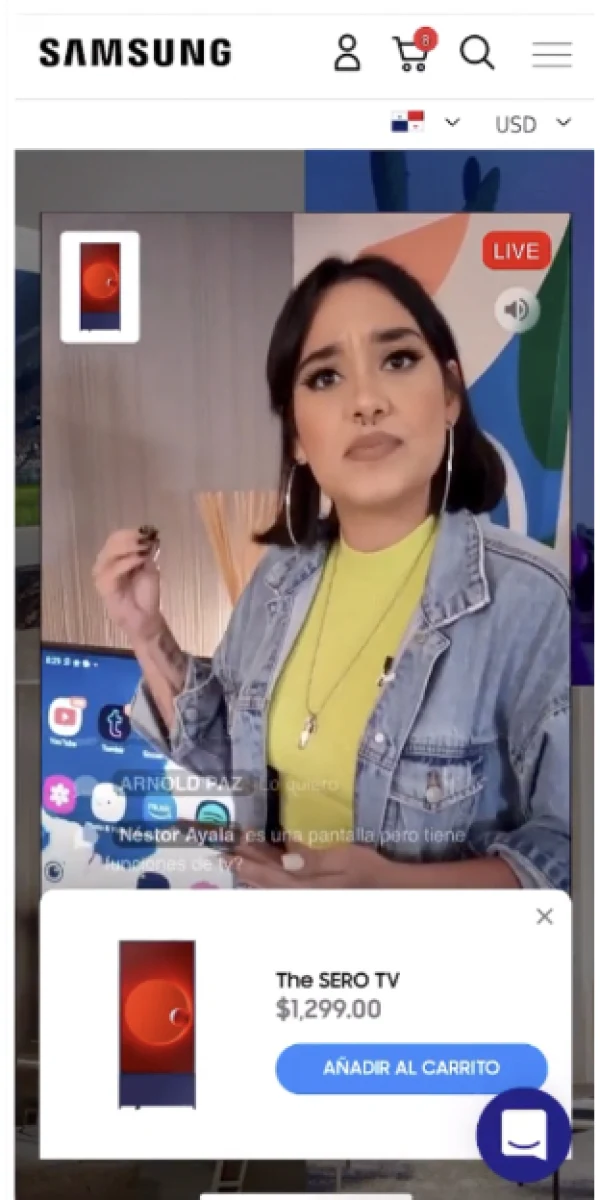Tap Añadir al carrito button
The height and width of the screenshot is (1200, 600).
[x=411, y=1068]
